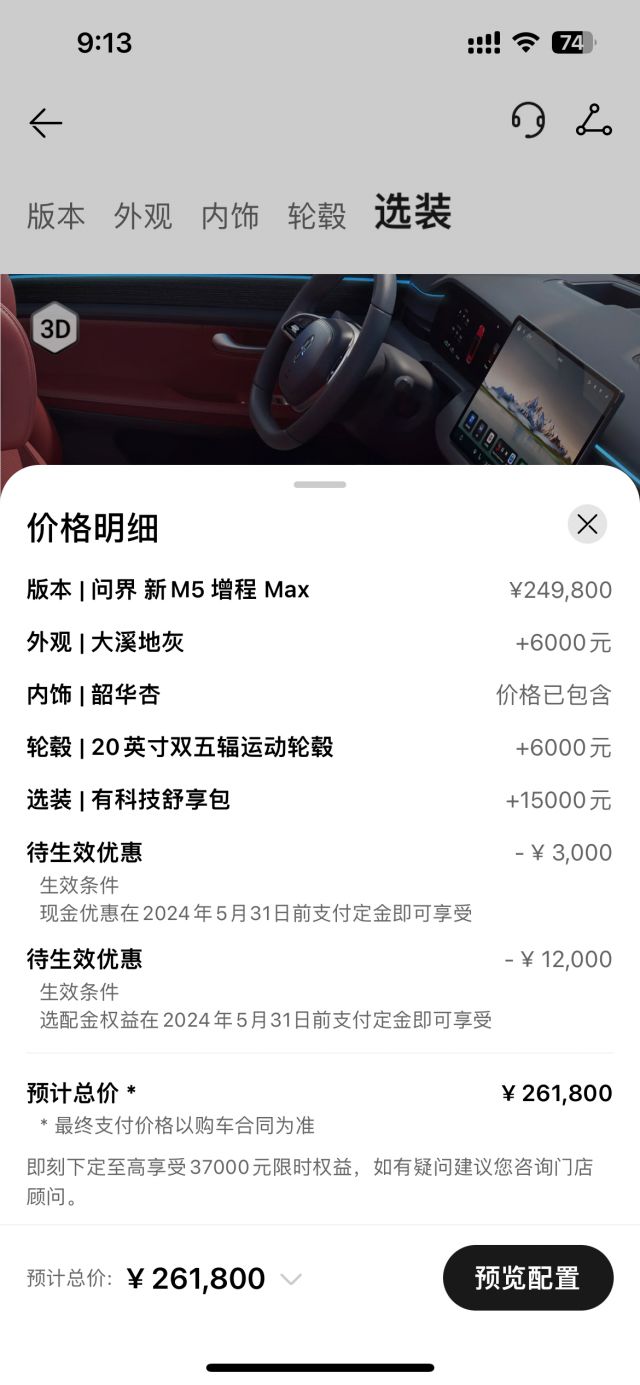The width and height of the screenshot is (640, 1385).
Task: Select the 选装 tab
Action: [x=413, y=213]
